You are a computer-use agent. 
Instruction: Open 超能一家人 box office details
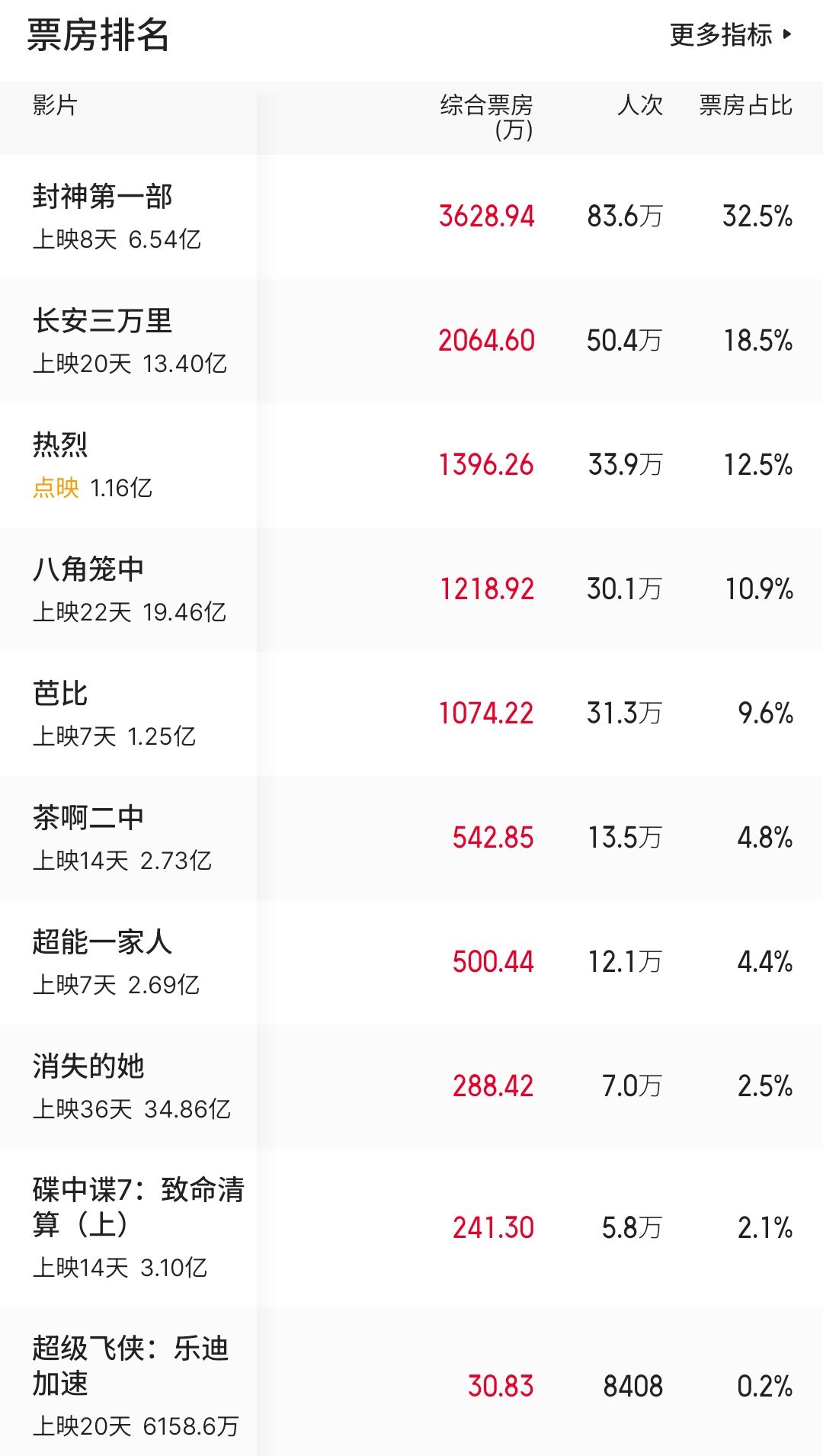point(411,963)
